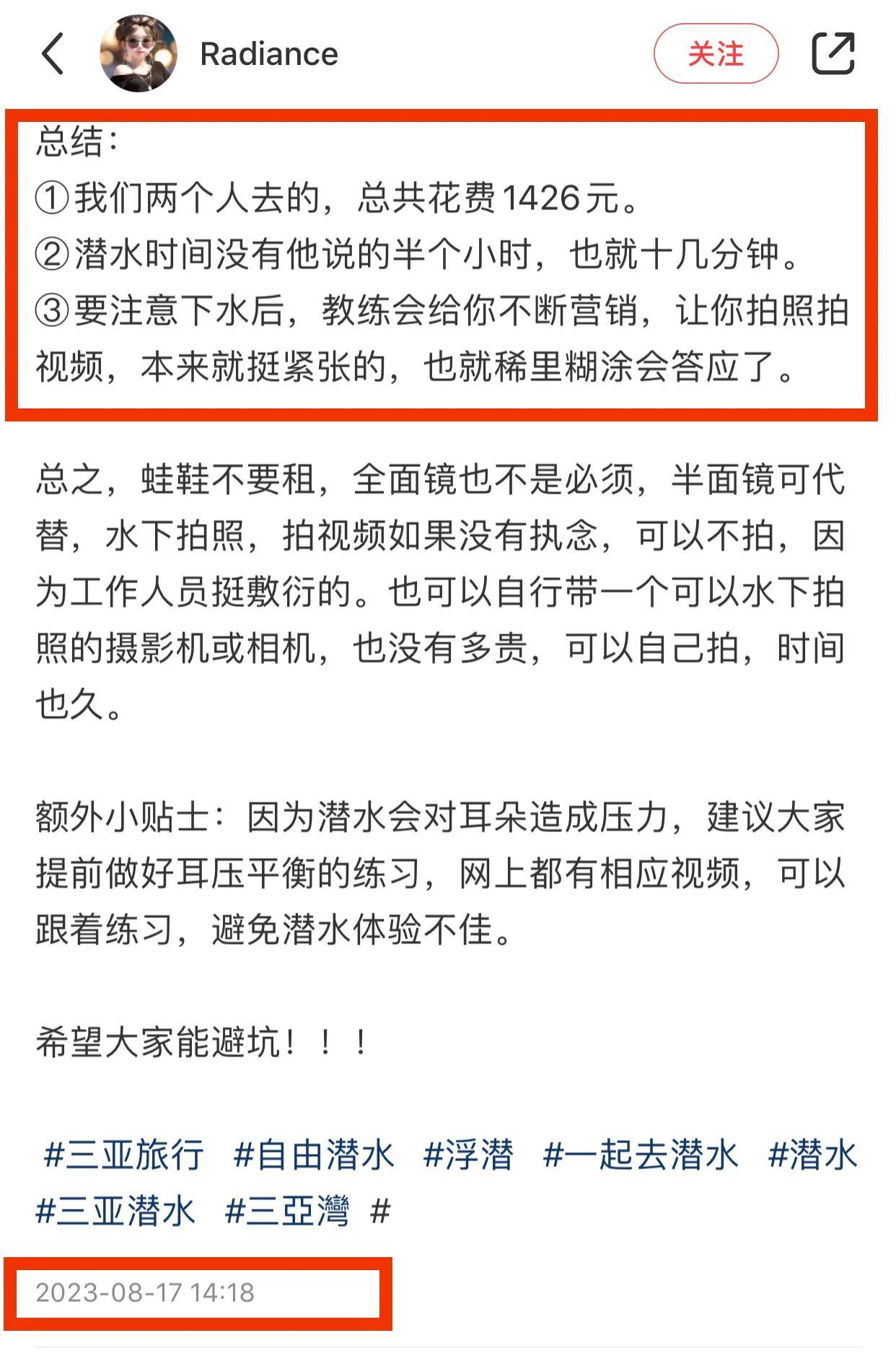Open the #三亞灣 hashtag
Image resolution: width=896 pixels, height=1356 pixels.
287,1211
